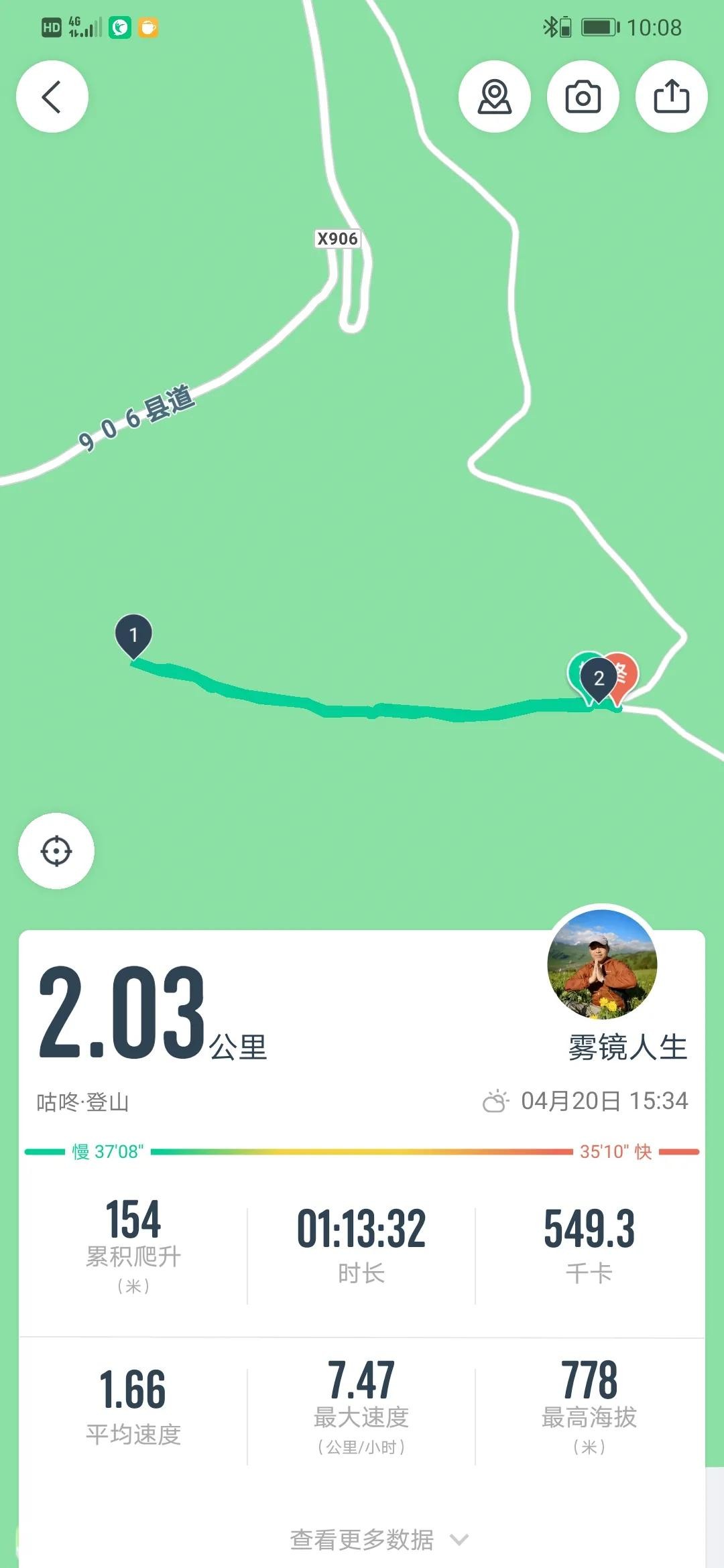
Task: Share this hiking record
Action: point(671,96)
